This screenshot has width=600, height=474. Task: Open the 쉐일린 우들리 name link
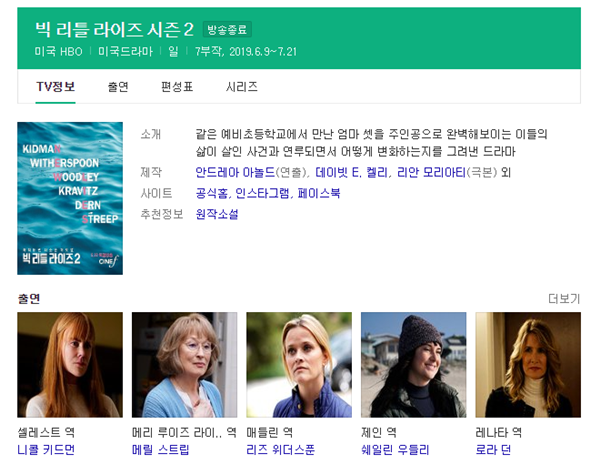tap(395, 450)
